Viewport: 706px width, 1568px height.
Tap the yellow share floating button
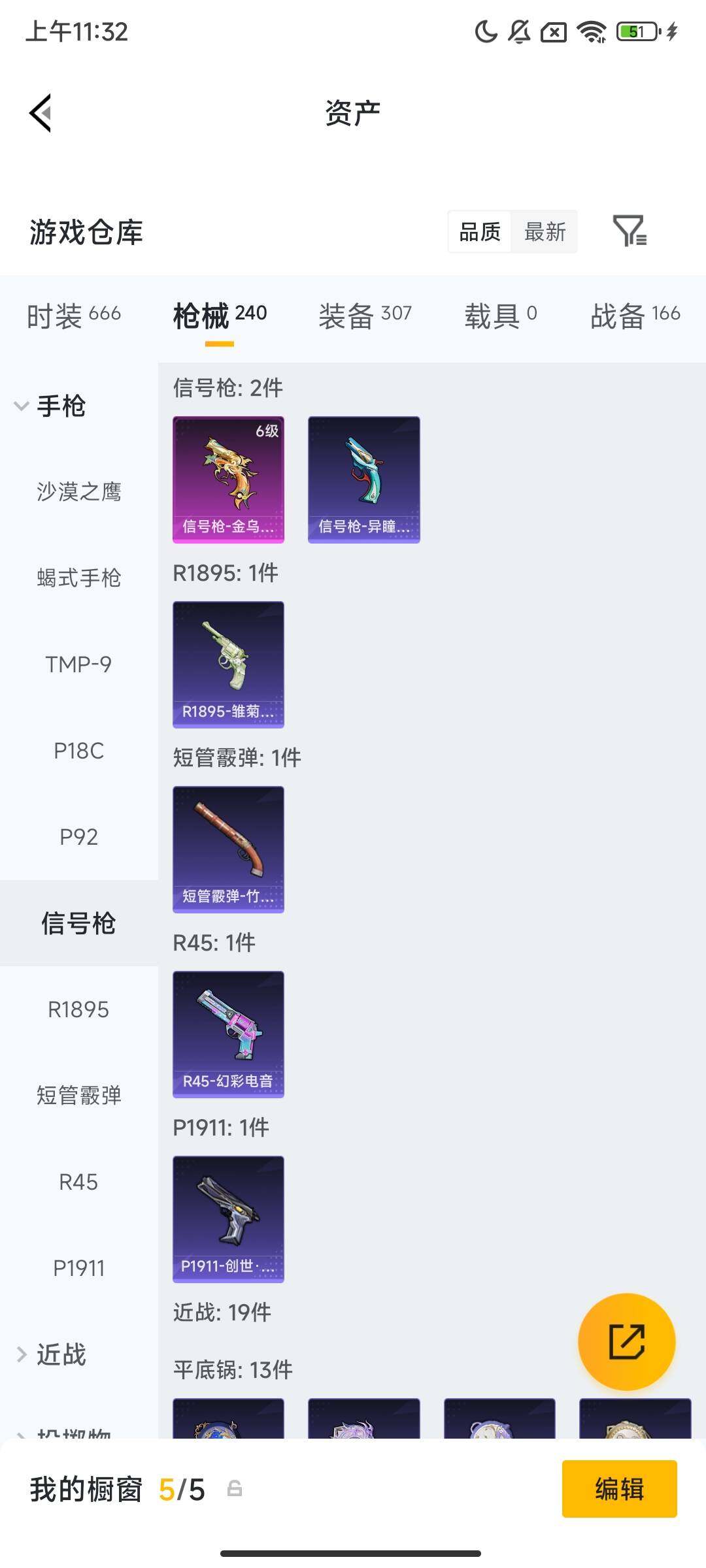[x=626, y=1341]
